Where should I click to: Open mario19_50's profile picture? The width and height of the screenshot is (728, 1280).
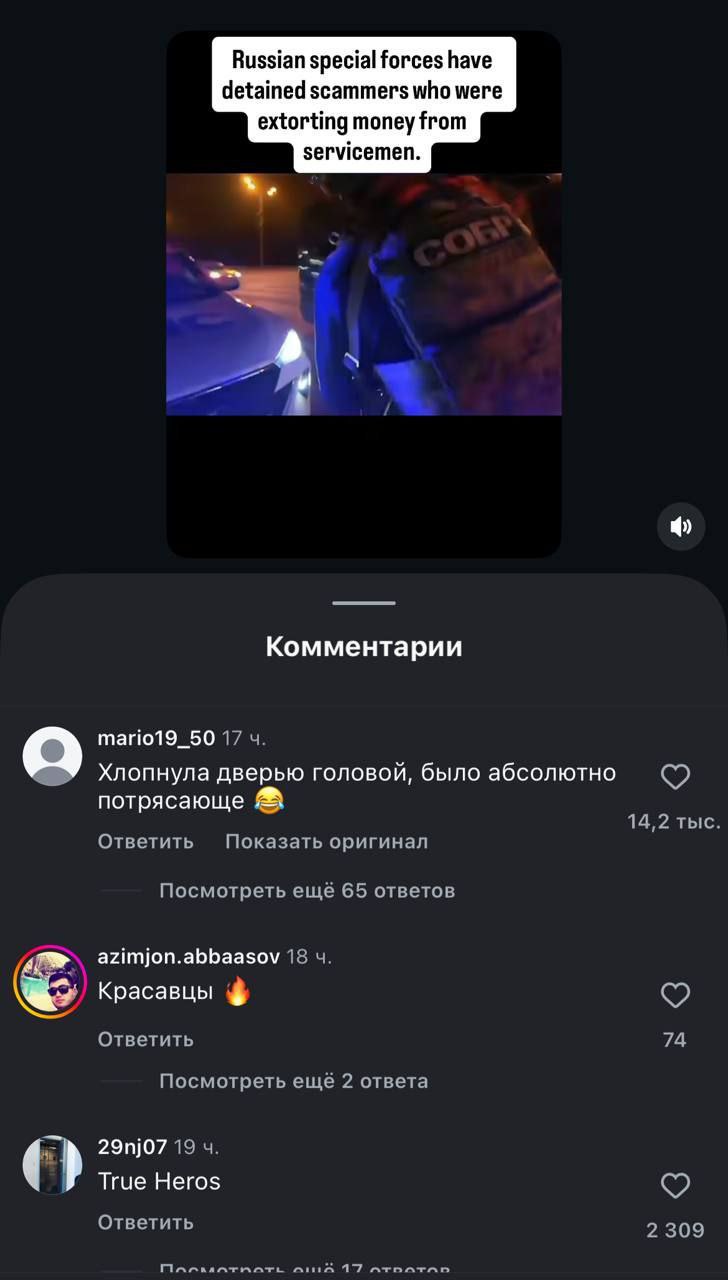[52, 756]
